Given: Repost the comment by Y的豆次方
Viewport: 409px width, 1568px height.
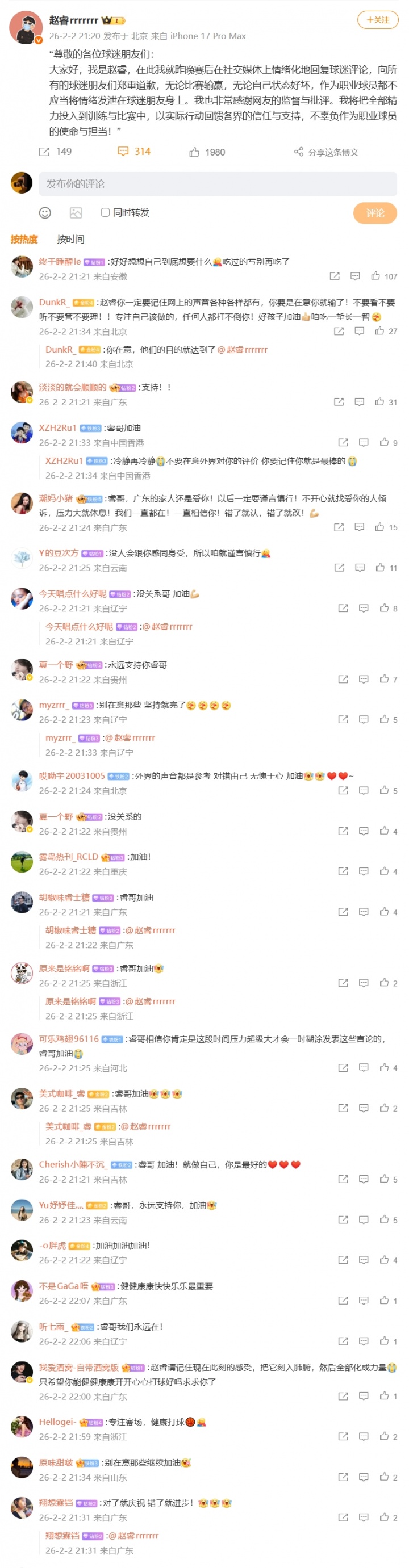Looking at the screenshot, I should (x=339, y=568).
